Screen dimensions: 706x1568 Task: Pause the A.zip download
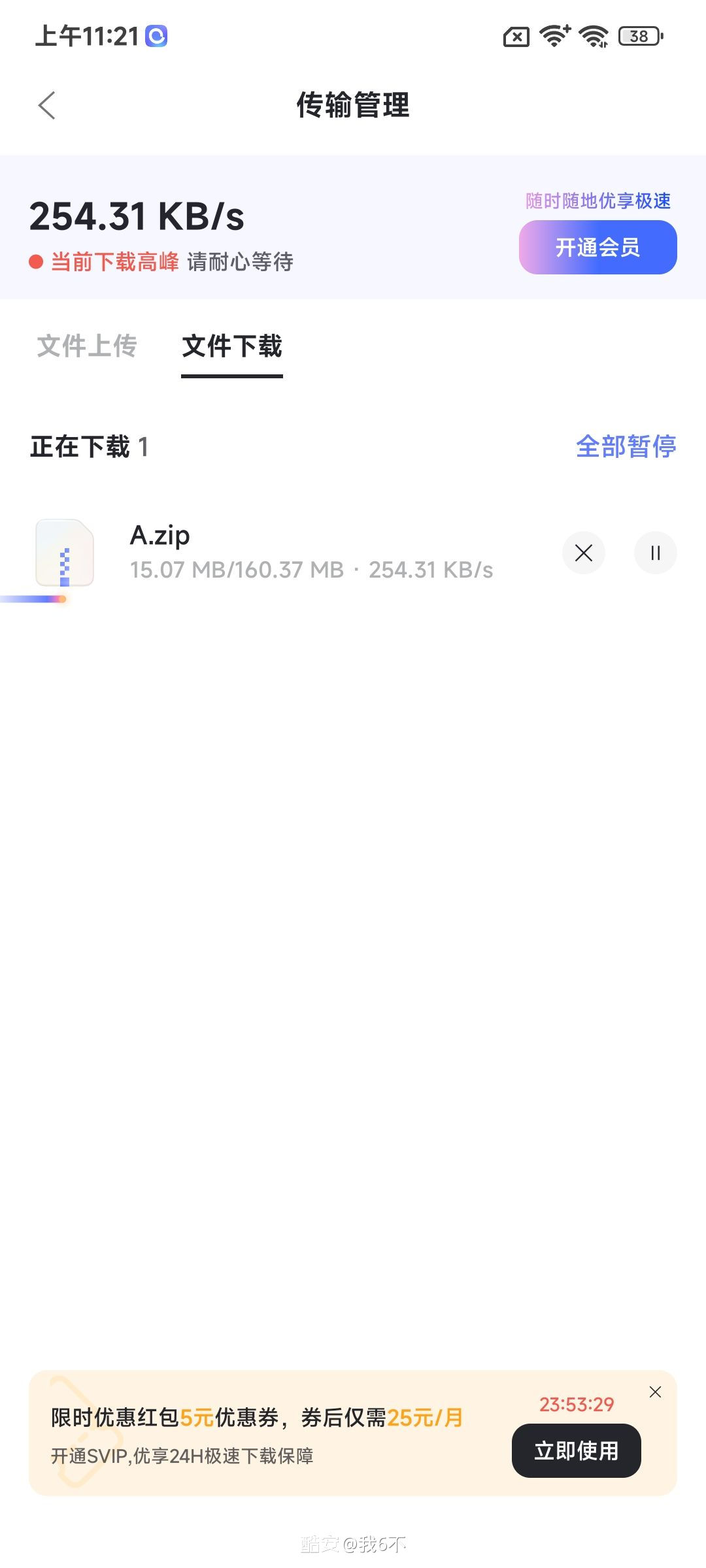tap(655, 553)
